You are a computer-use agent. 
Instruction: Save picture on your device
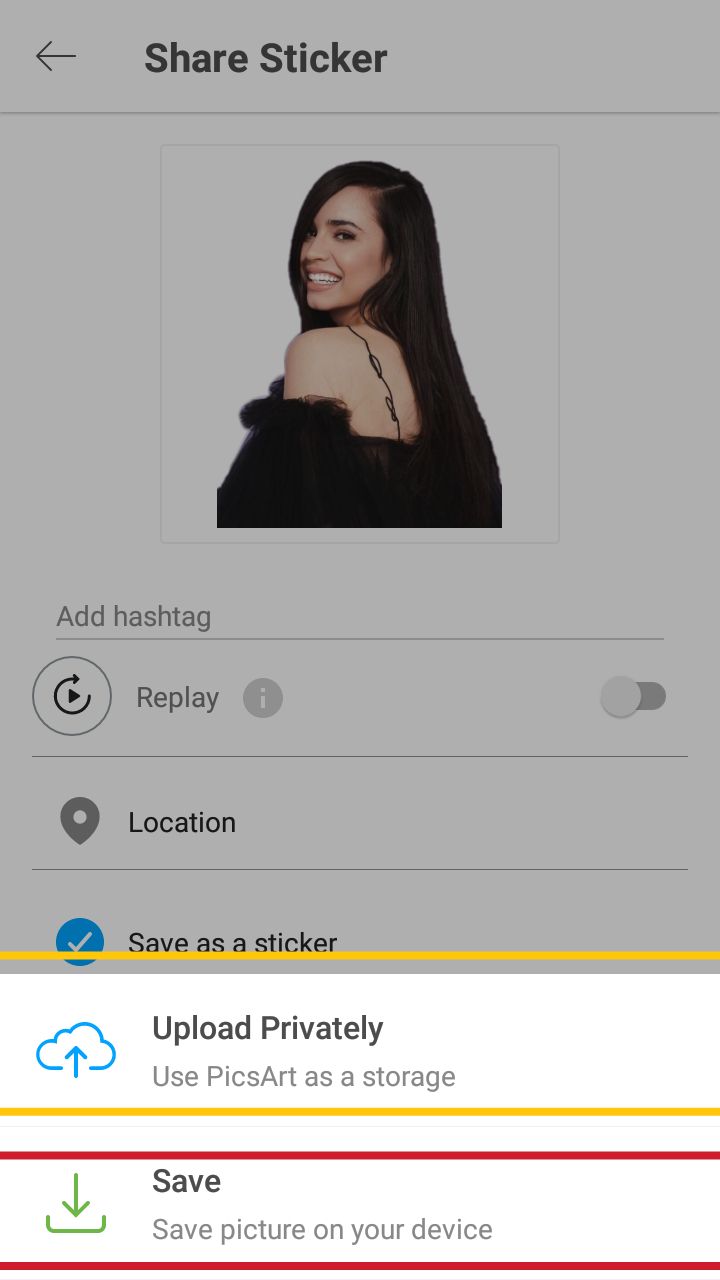coord(360,1205)
